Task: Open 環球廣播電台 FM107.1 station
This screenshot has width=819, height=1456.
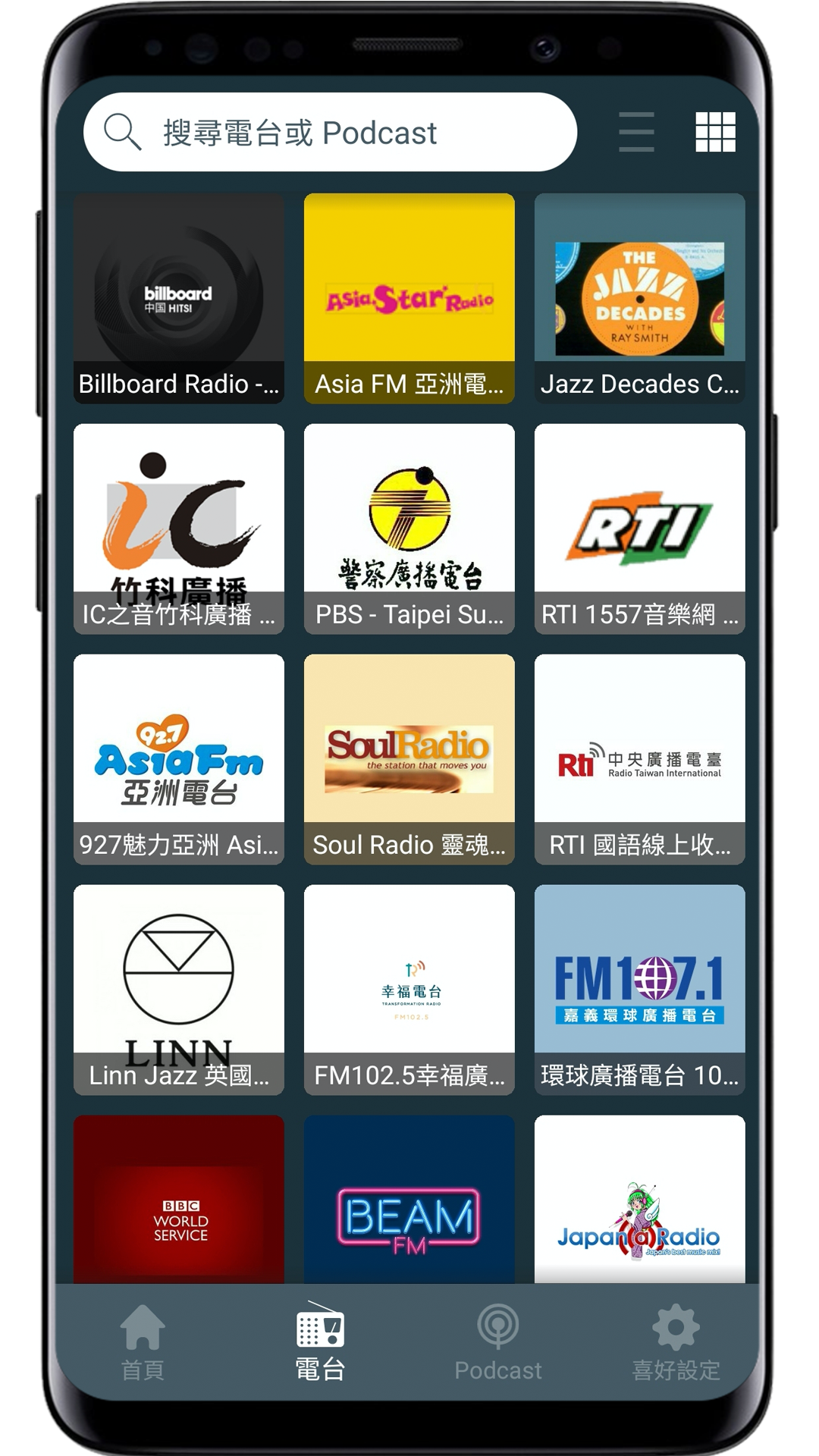Action: (x=640, y=990)
